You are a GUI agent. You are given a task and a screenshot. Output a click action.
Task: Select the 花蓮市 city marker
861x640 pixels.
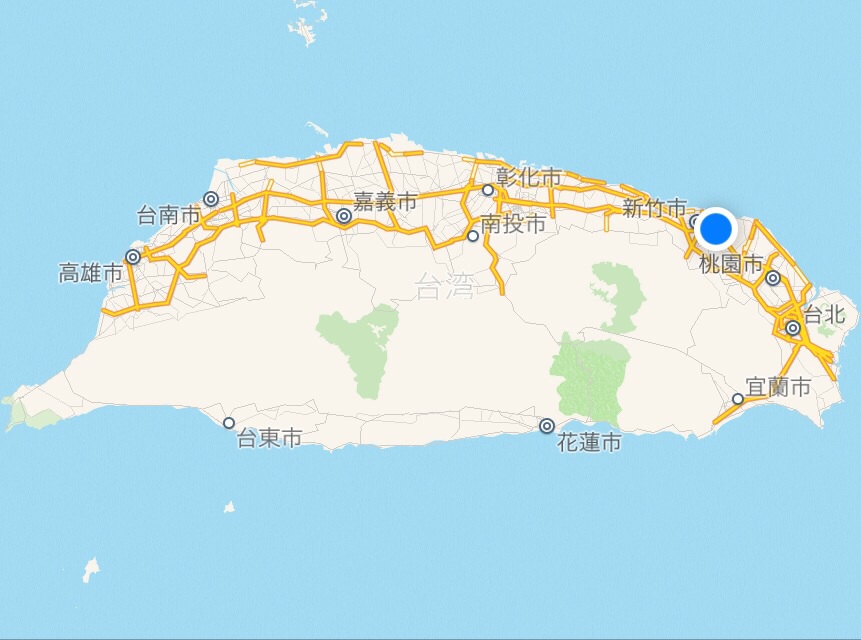[x=547, y=426]
